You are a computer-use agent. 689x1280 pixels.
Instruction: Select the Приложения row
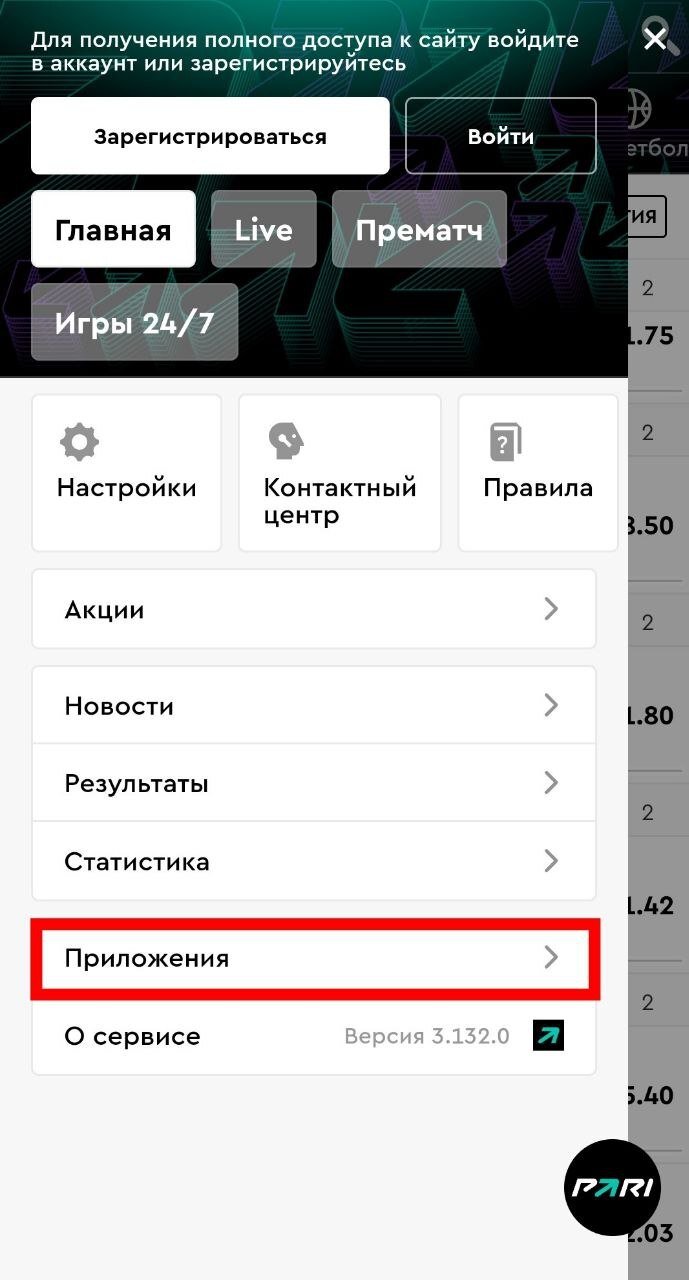(314, 958)
